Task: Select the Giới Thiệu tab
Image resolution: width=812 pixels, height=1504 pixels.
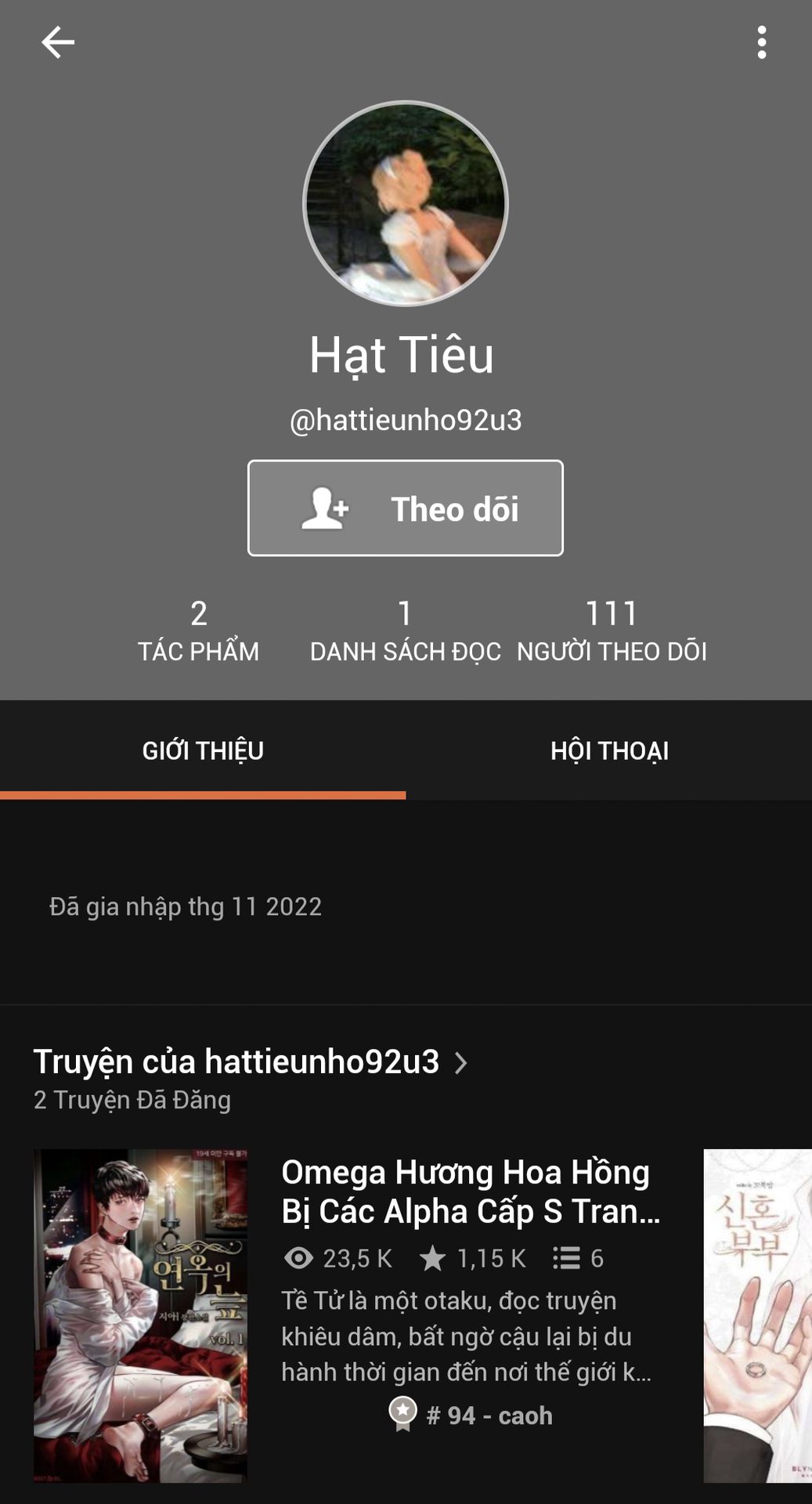Action: (203, 750)
